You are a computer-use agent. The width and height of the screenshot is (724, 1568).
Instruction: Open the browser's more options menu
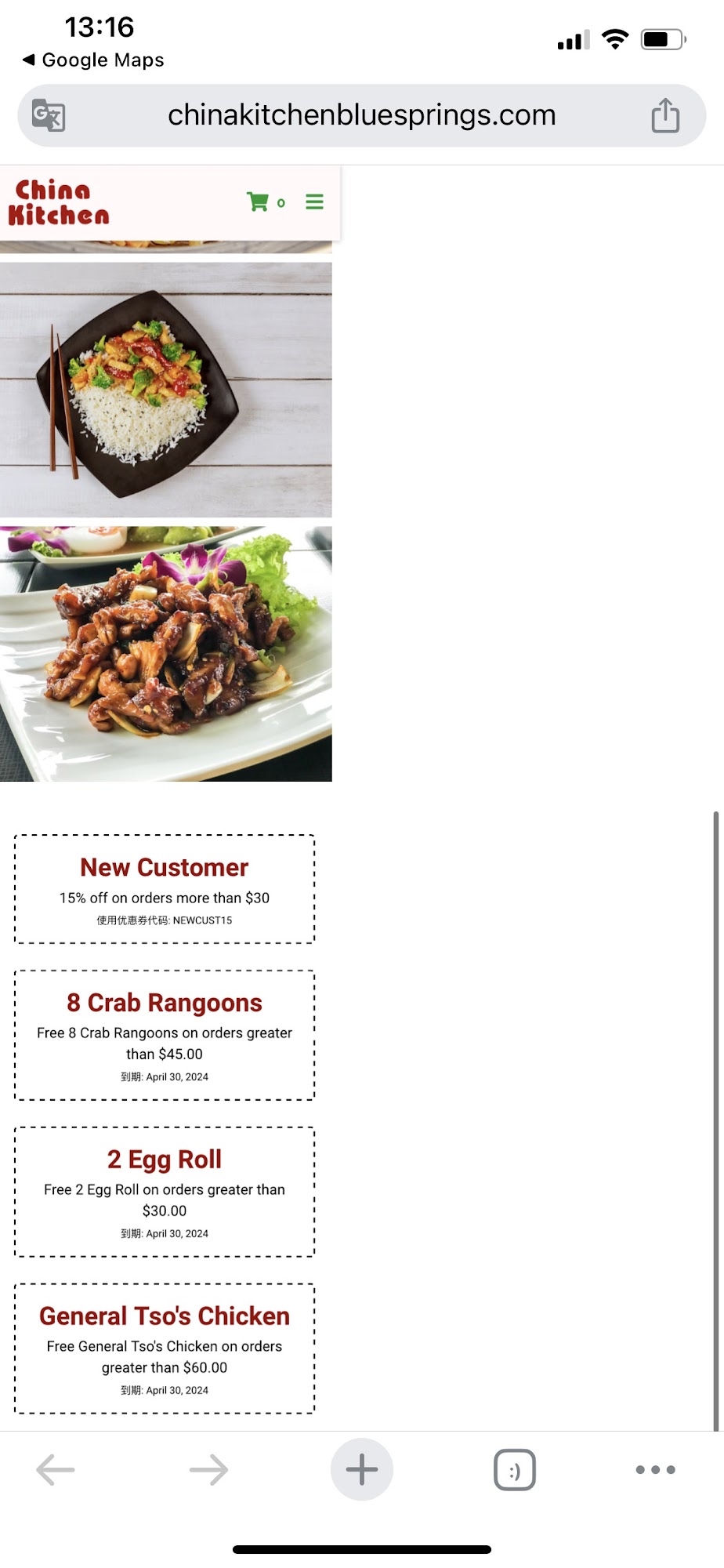pos(655,1469)
